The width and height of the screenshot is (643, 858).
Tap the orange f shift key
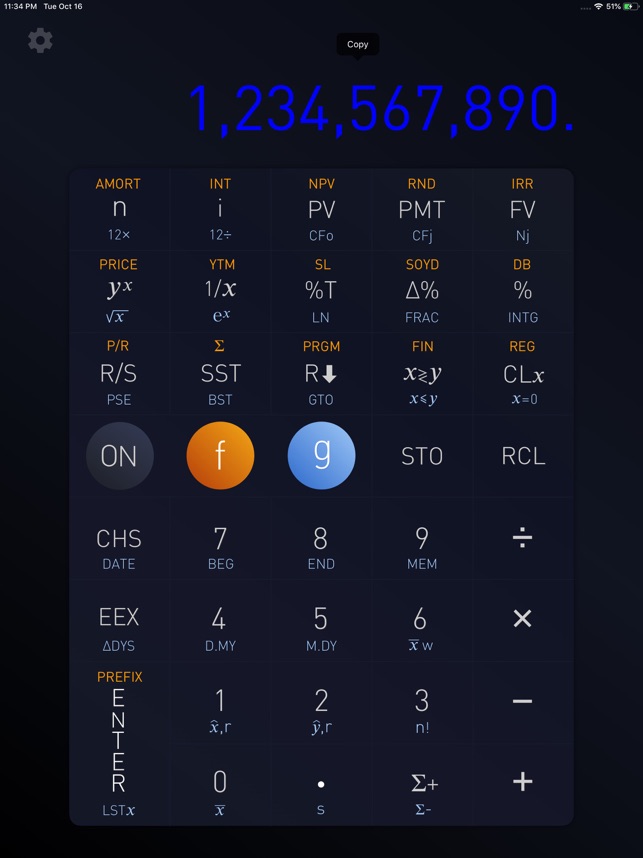(220, 456)
